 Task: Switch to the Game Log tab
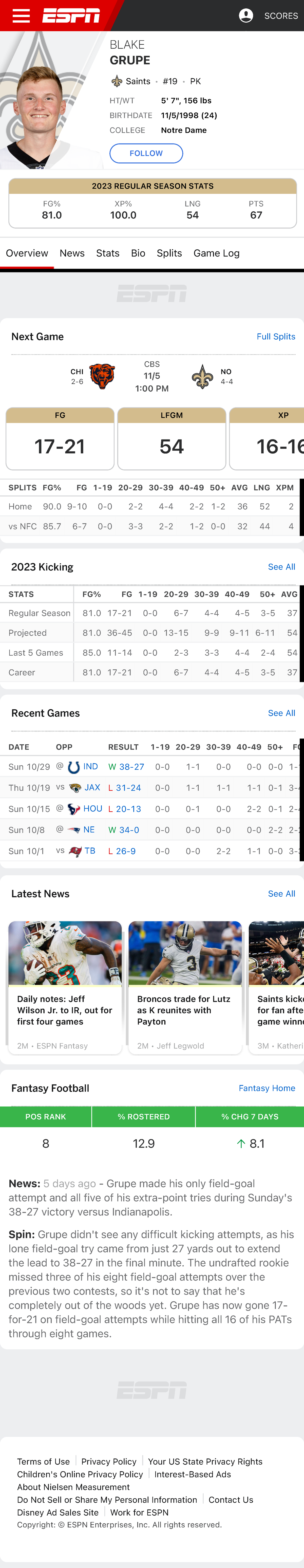pos(216,253)
